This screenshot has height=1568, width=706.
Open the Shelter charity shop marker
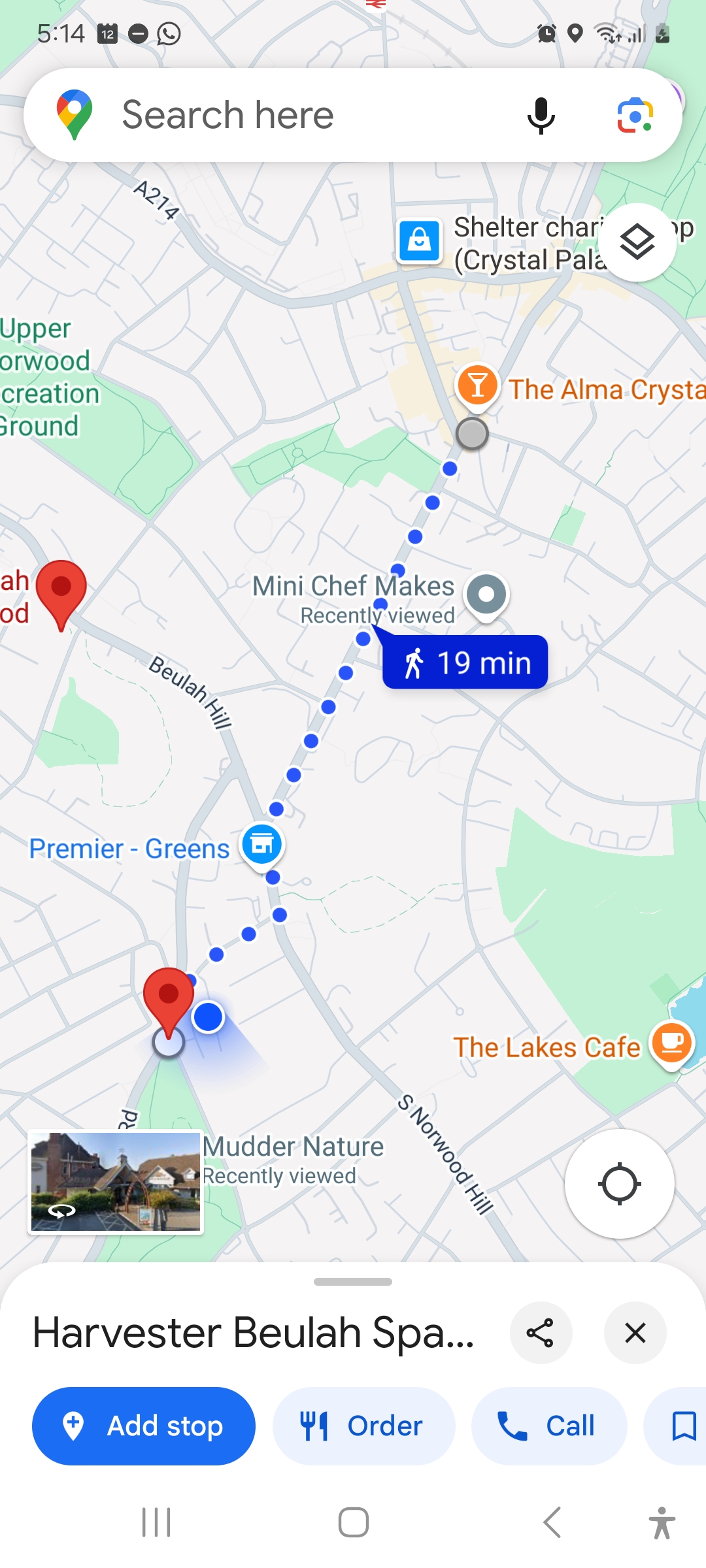pos(420,240)
